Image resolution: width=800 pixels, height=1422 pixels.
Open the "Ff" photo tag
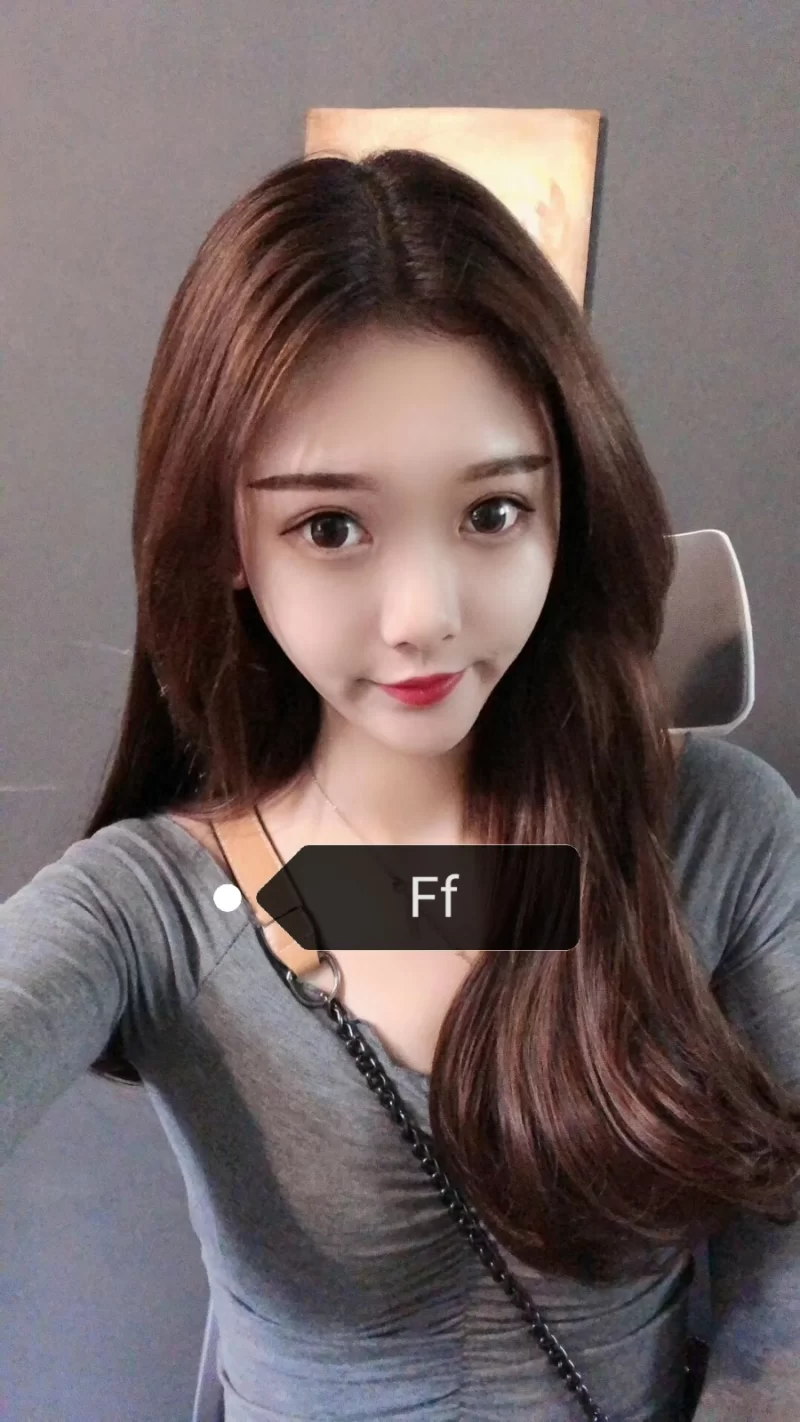[432, 897]
